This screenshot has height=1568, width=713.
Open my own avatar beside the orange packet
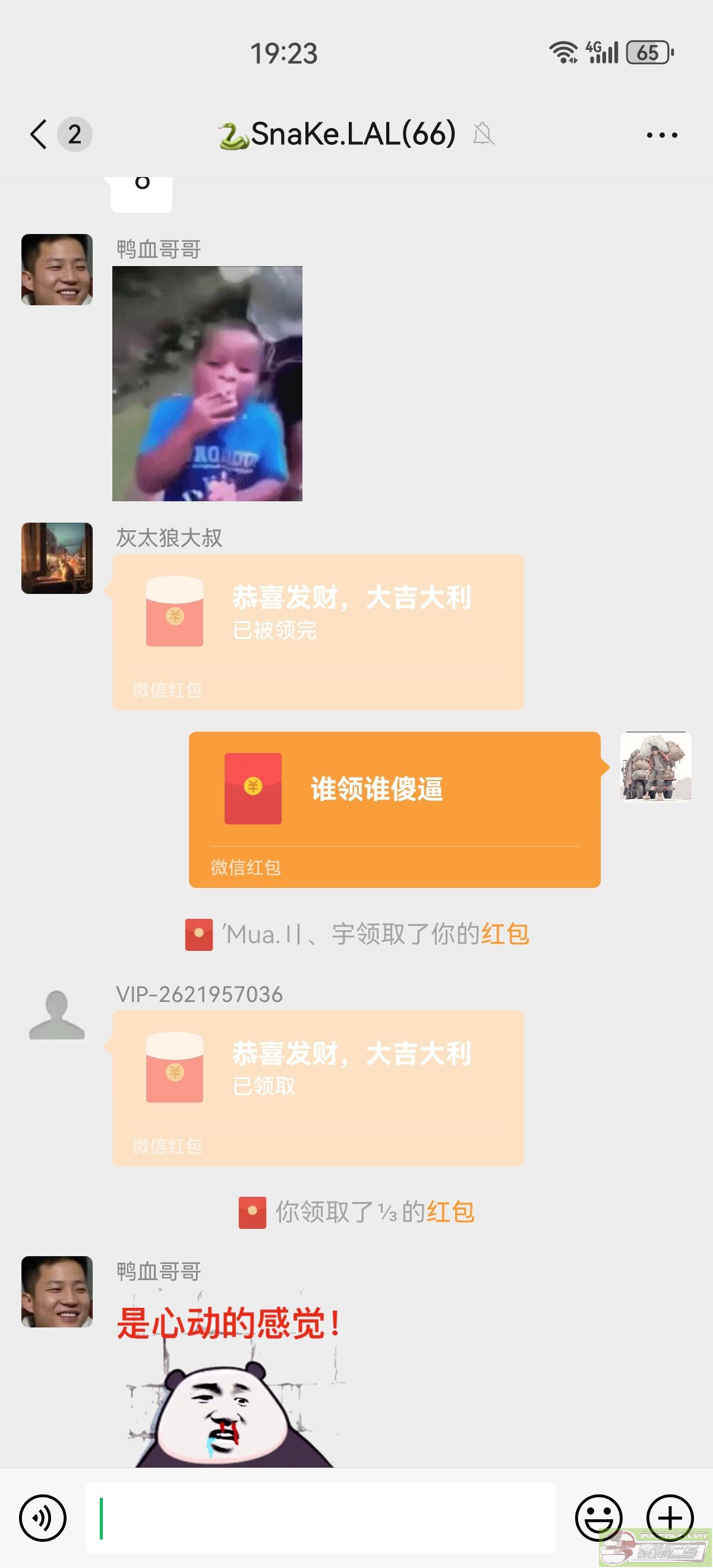click(x=655, y=767)
